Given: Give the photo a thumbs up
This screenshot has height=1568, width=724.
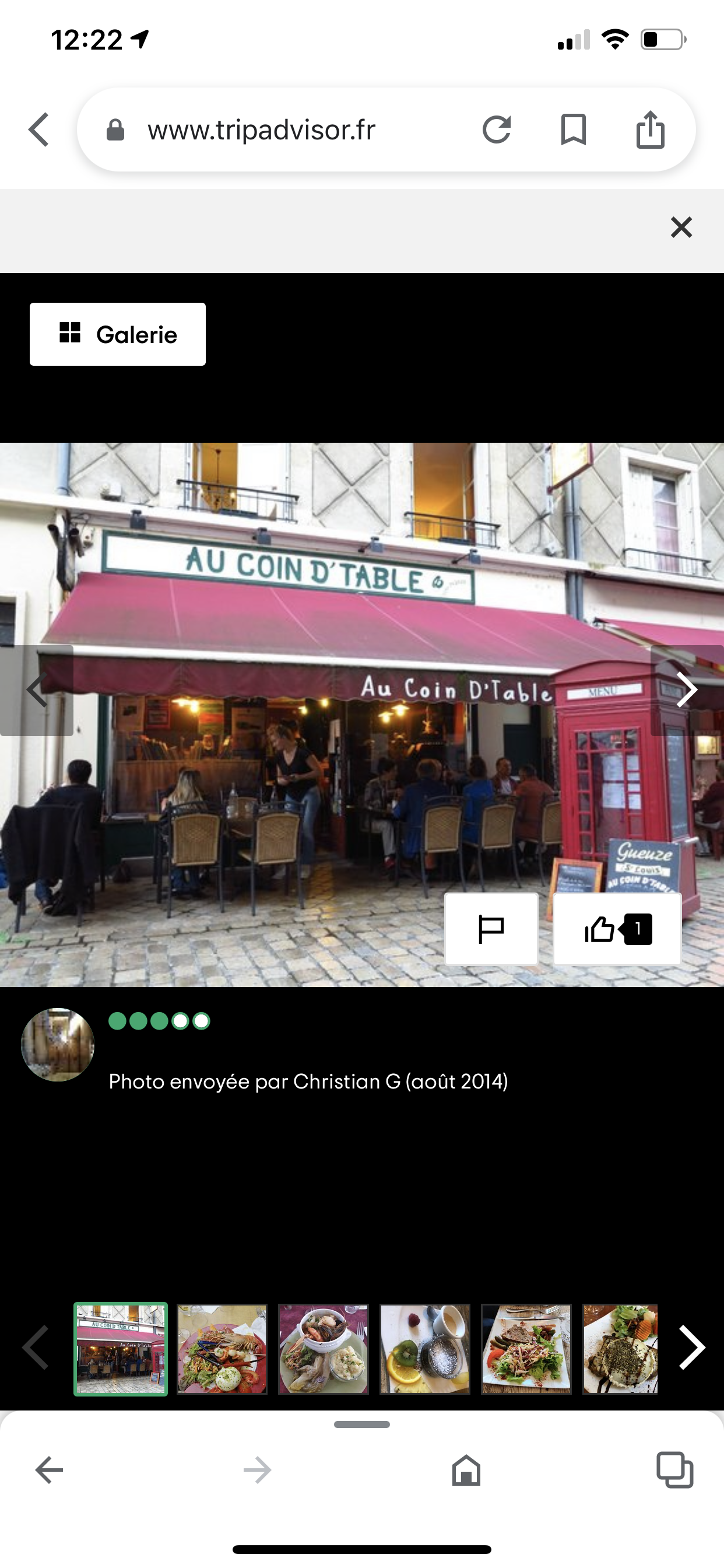Looking at the screenshot, I should [x=617, y=929].
